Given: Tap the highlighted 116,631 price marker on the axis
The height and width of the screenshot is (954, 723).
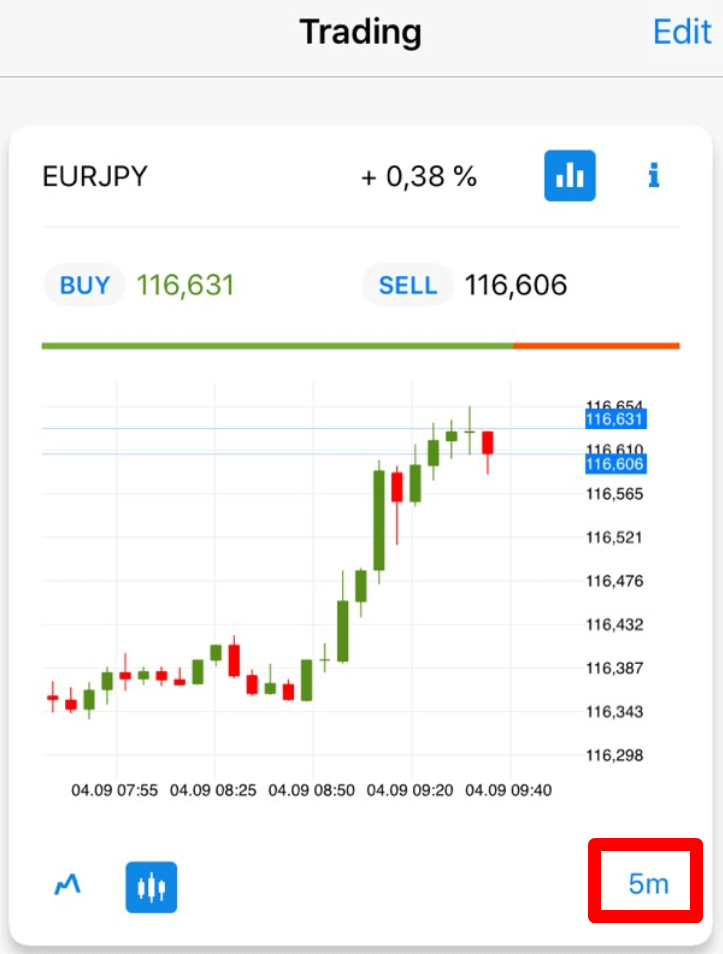Looking at the screenshot, I should 614,420.
